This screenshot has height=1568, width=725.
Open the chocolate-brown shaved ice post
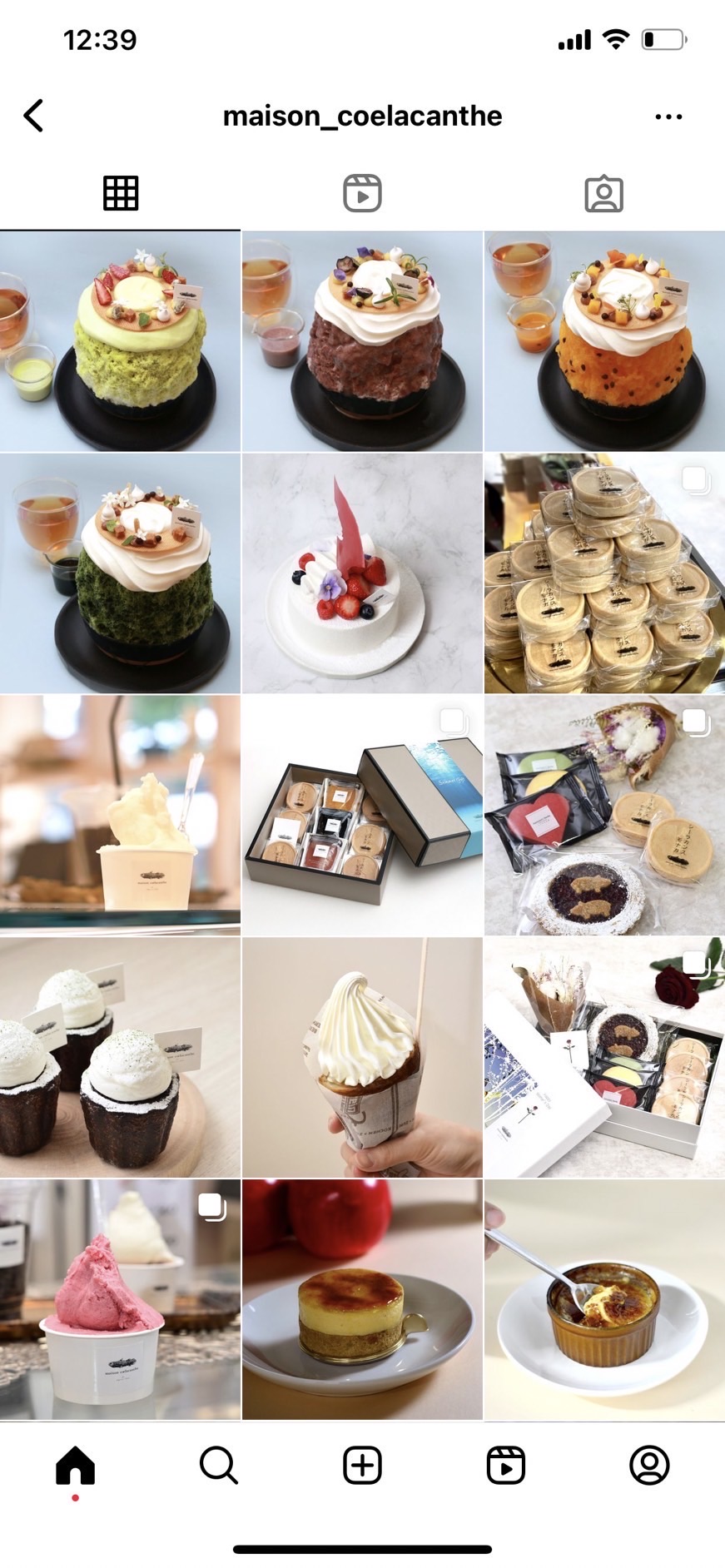(362, 341)
